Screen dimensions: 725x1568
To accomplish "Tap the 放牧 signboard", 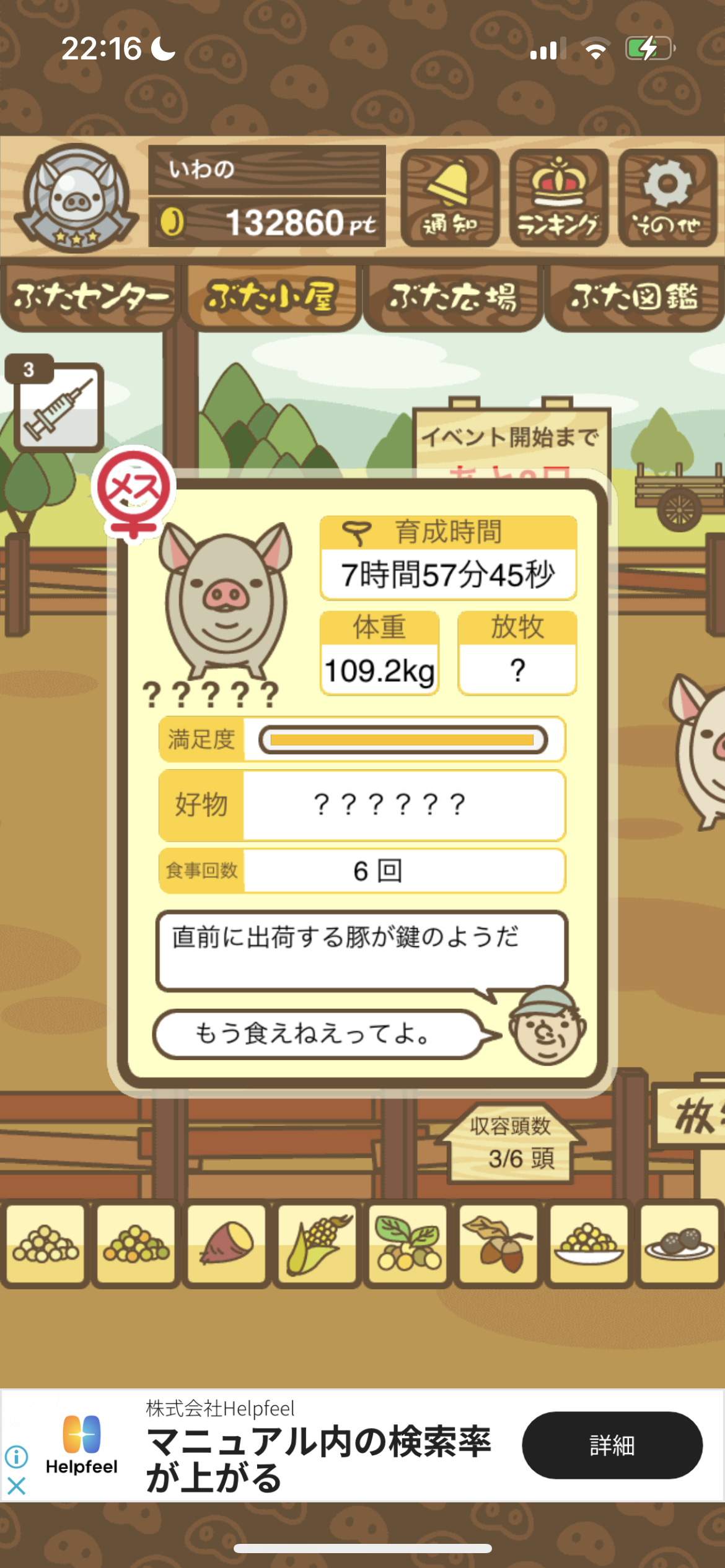I will (x=690, y=1116).
